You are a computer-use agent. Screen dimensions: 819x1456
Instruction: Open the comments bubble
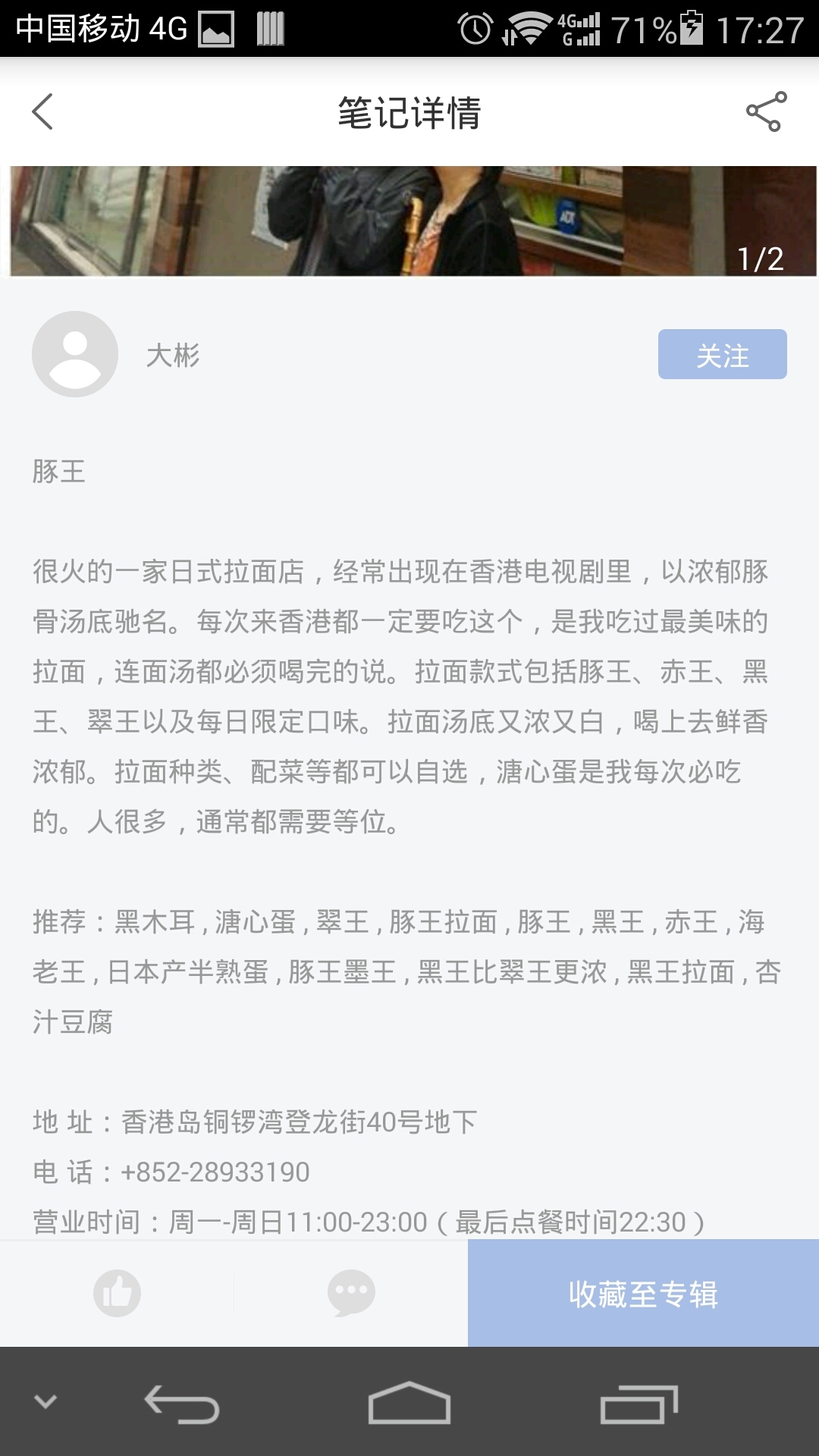[351, 1293]
